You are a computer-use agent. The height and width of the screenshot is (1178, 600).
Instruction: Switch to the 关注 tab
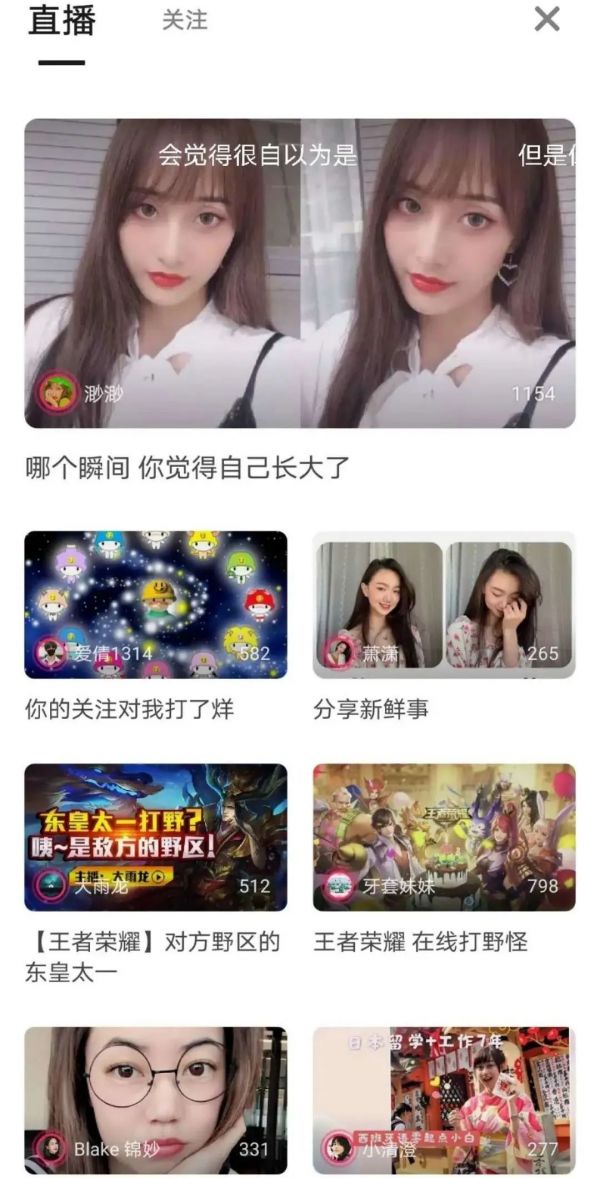click(185, 20)
